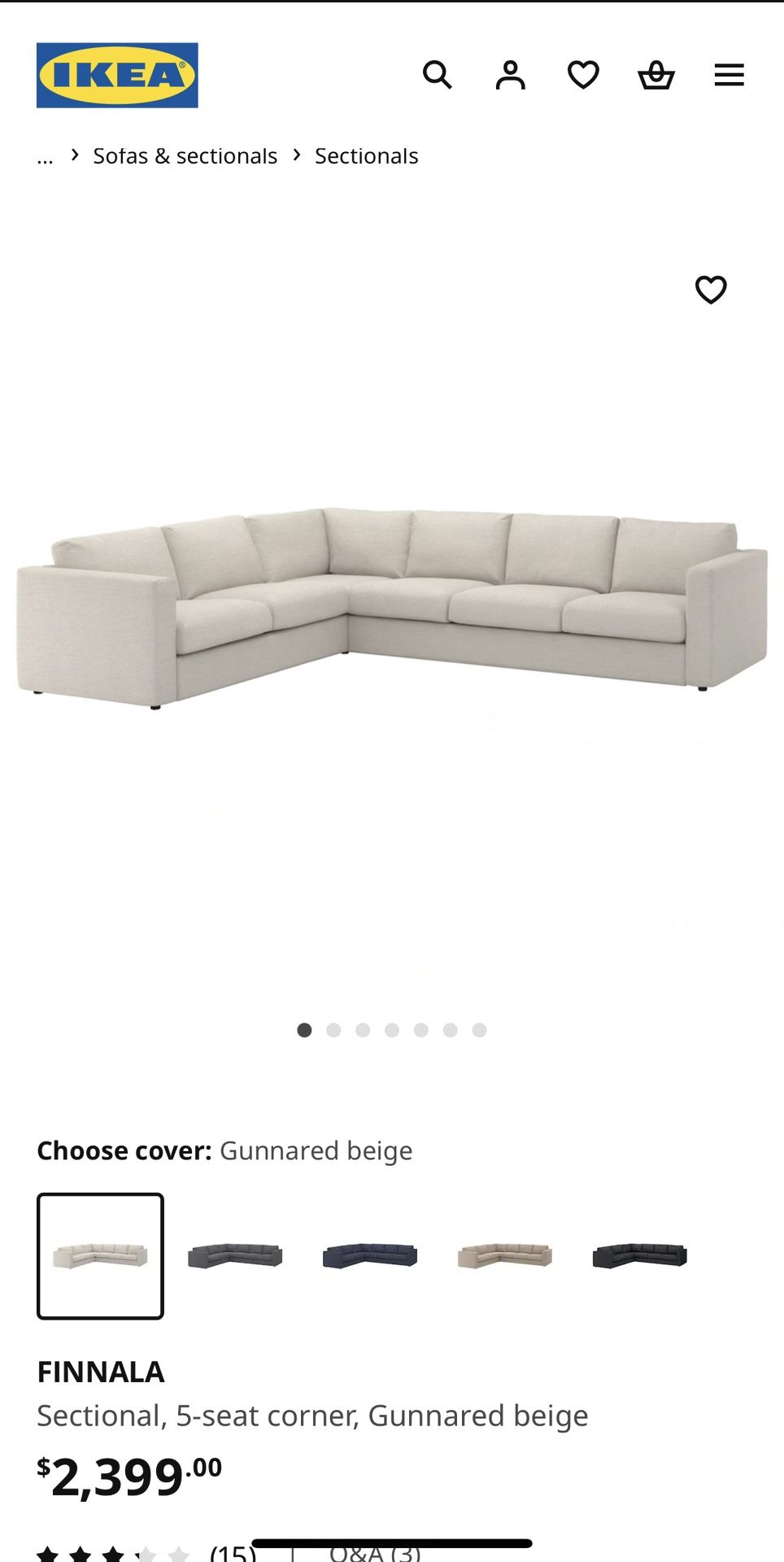View the wishlist heart icon in header
Viewport: 784px width, 1562px height.
(x=583, y=75)
